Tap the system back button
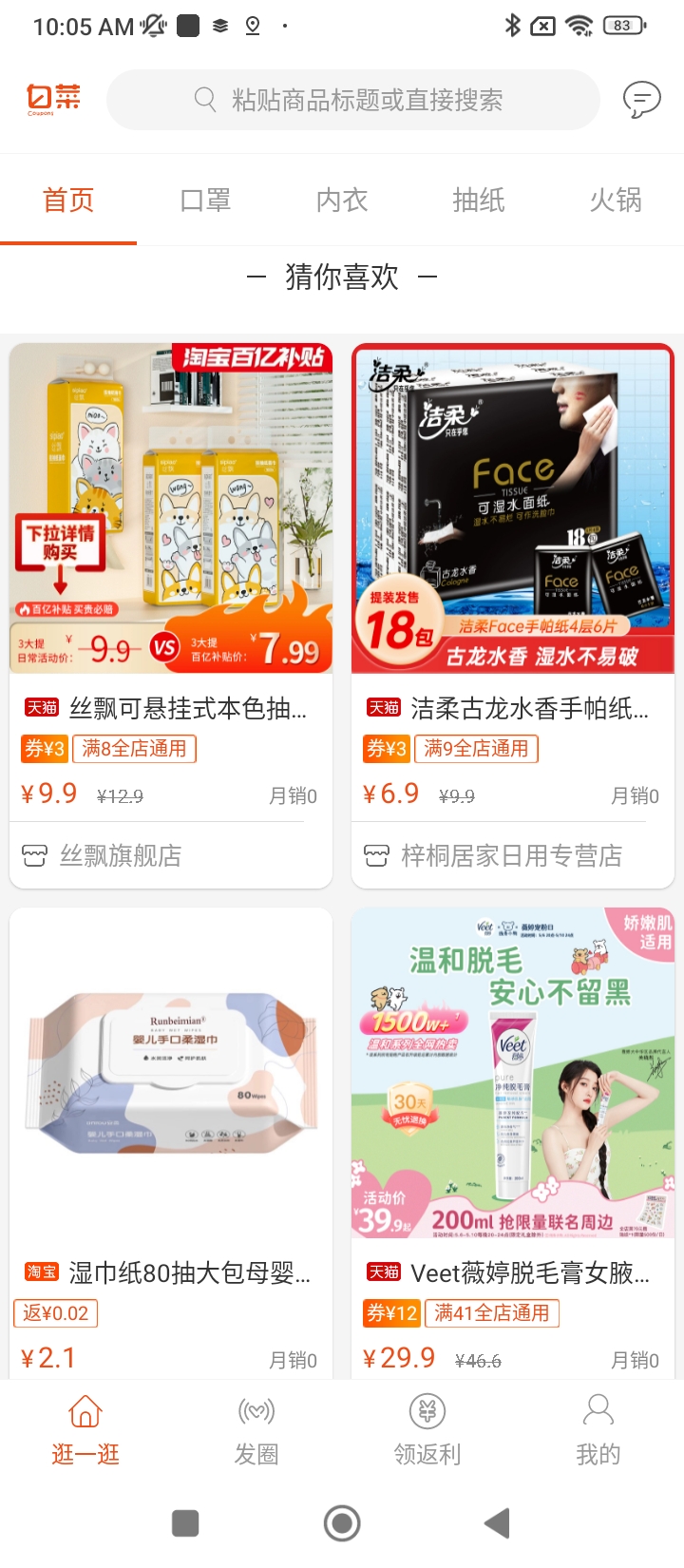Viewport: 684px width, 1568px height. [497, 1523]
